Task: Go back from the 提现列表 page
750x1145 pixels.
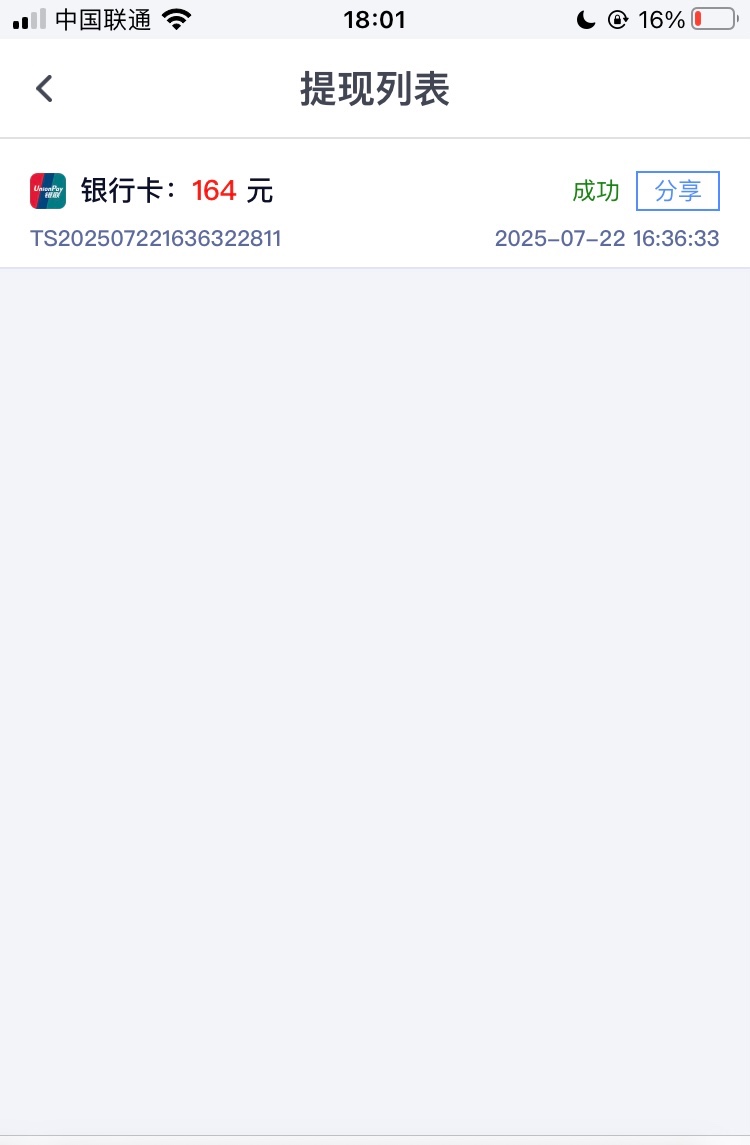Action: click(x=44, y=89)
